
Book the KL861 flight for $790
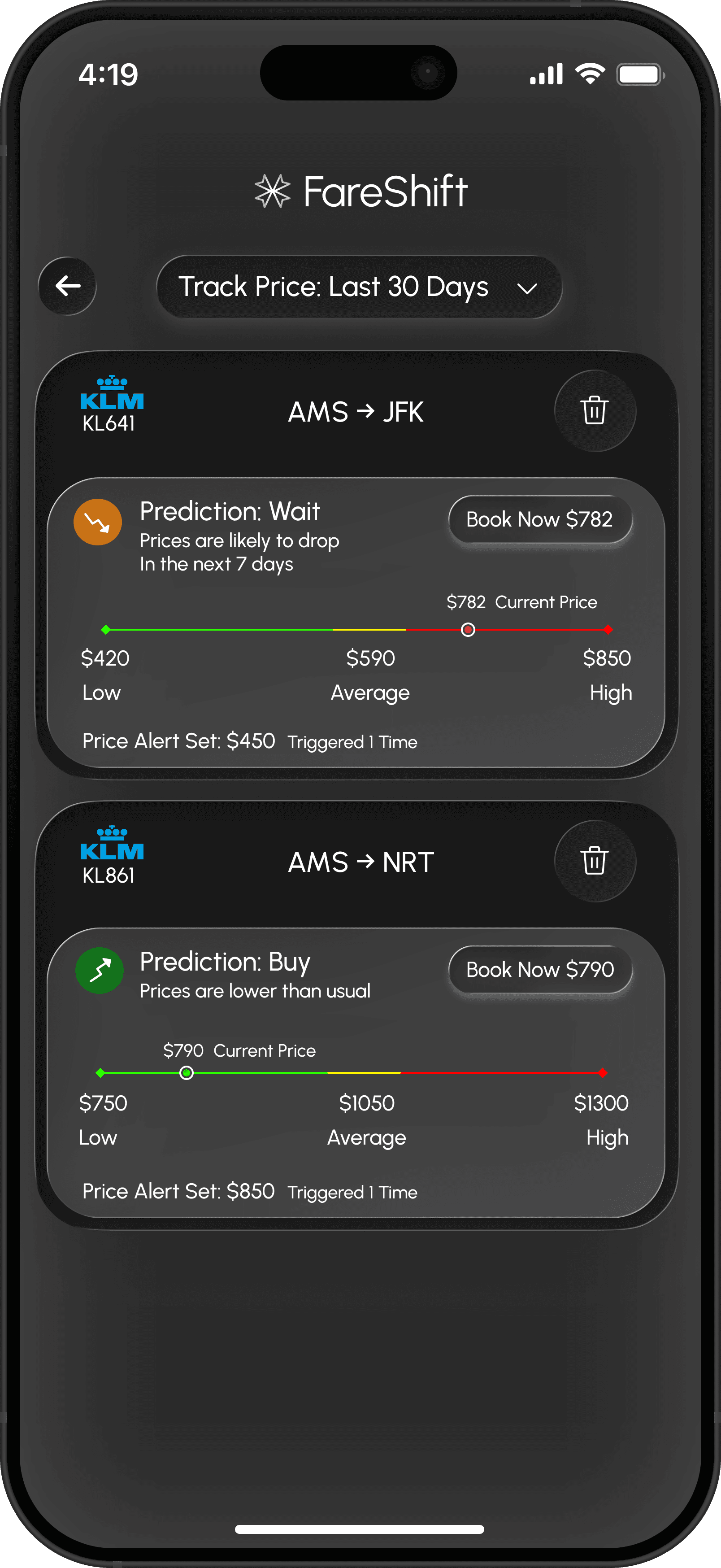point(540,970)
